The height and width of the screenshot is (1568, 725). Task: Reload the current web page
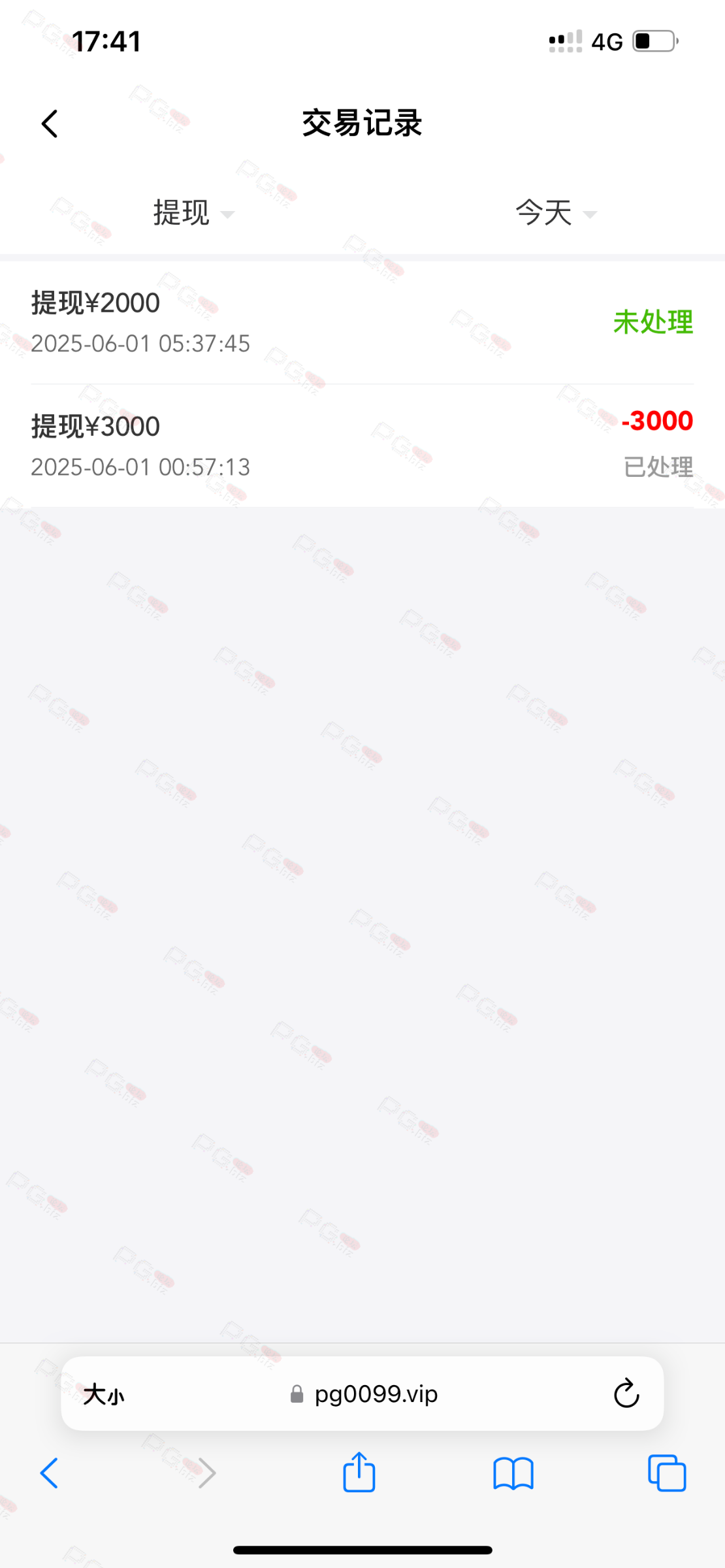pos(626,1394)
